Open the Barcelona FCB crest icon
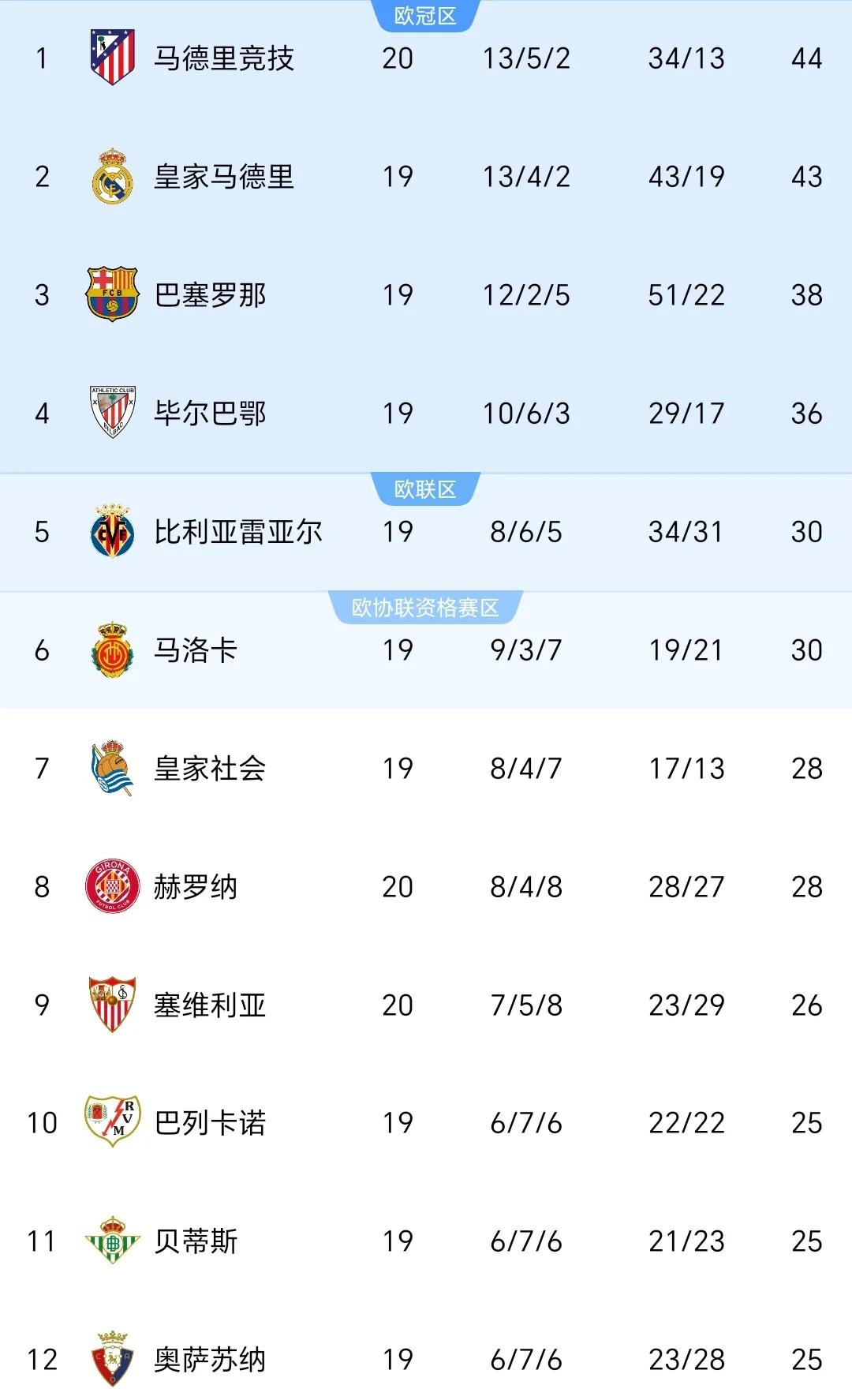This screenshot has width=852, height=1400. [x=114, y=294]
